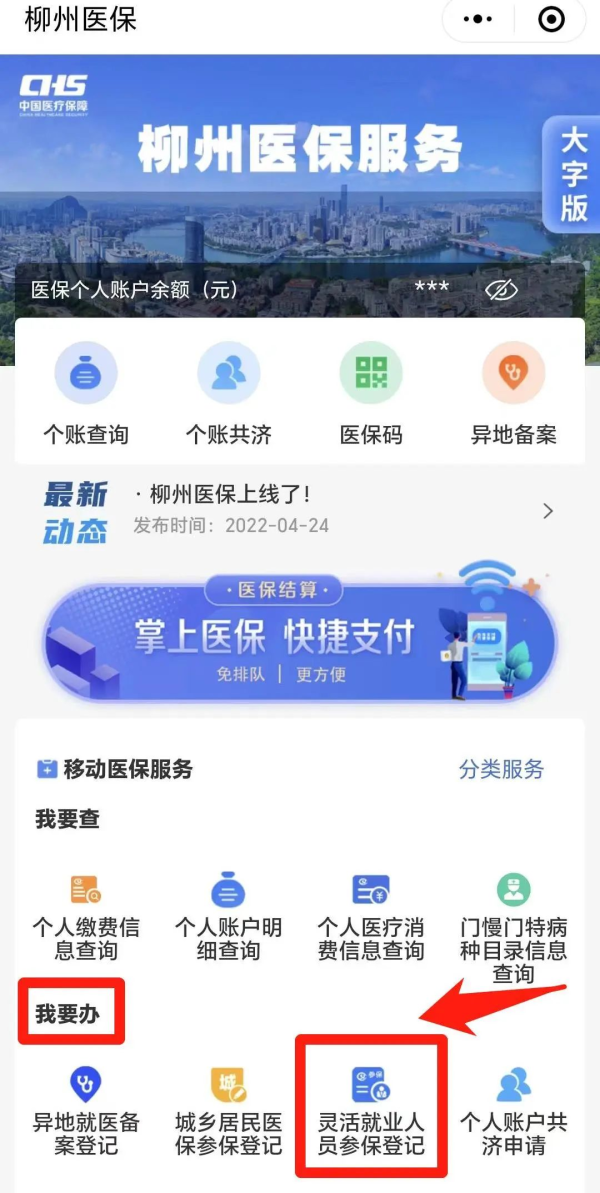
Task: Go to 异地备案
Action: pyautogui.click(x=514, y=392)
